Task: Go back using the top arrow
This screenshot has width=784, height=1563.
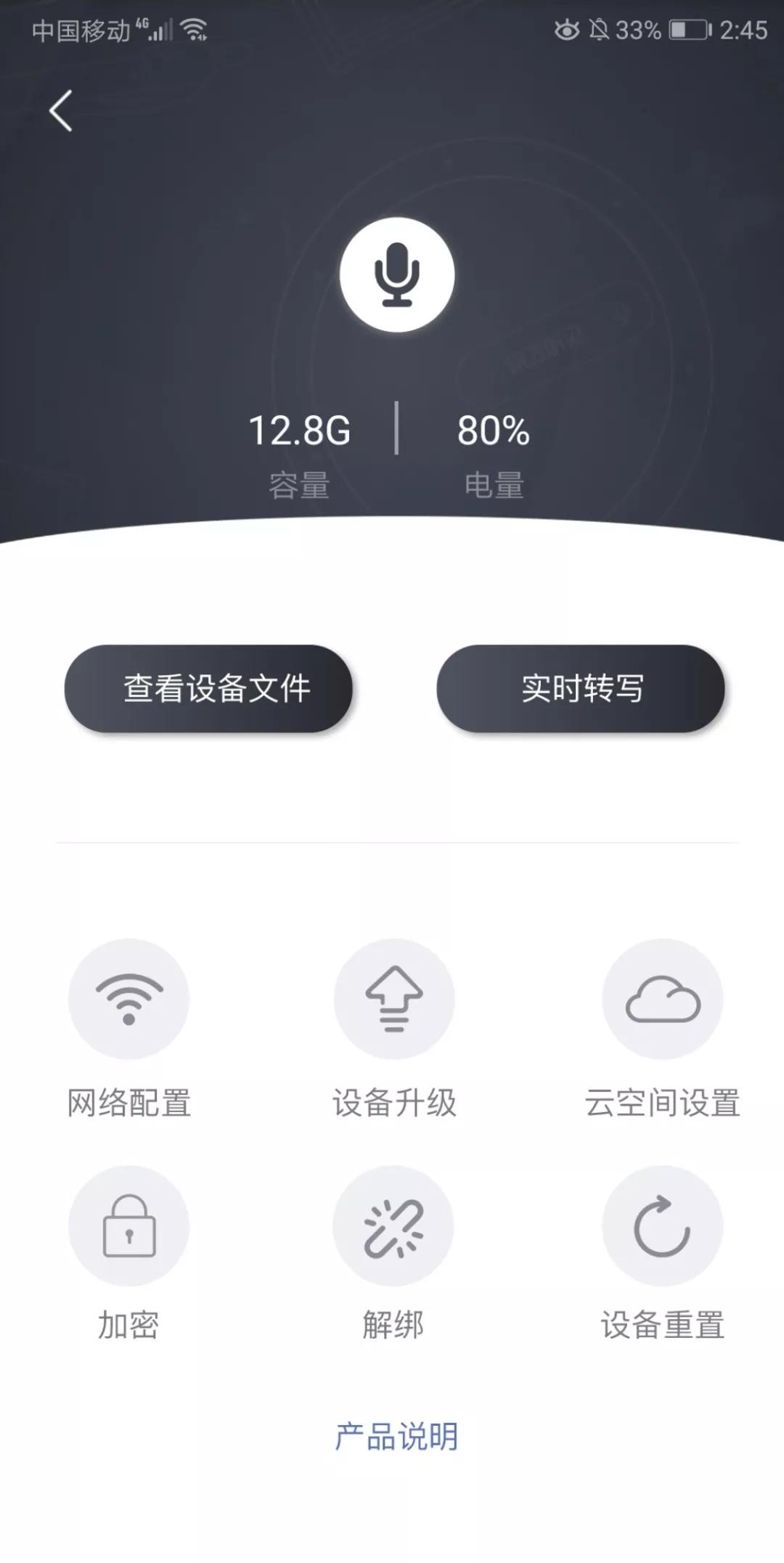Action: click(61, 111)
